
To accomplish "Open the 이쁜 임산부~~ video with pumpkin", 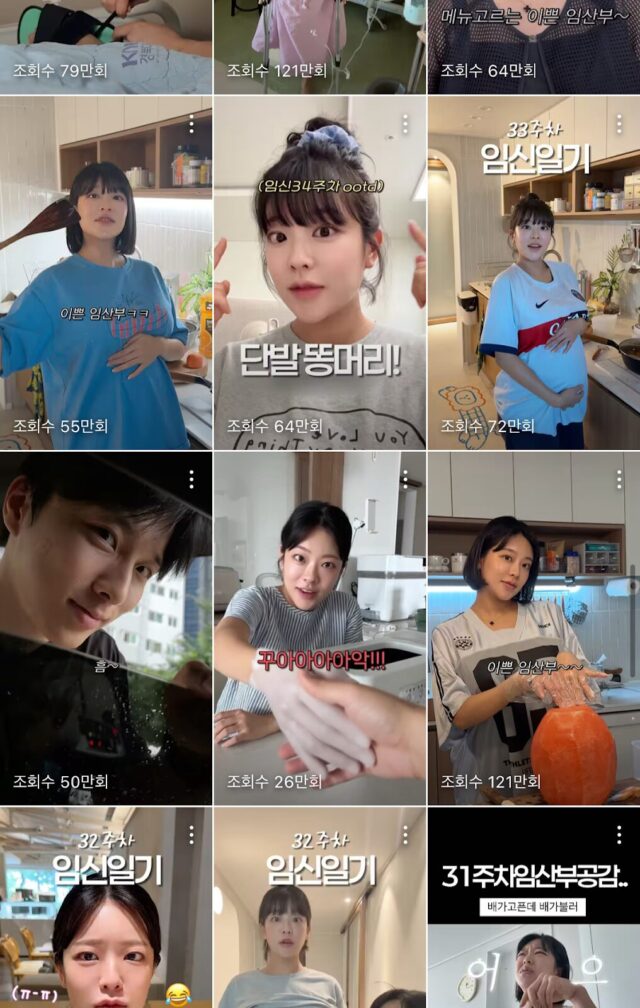I will (533, 630).
